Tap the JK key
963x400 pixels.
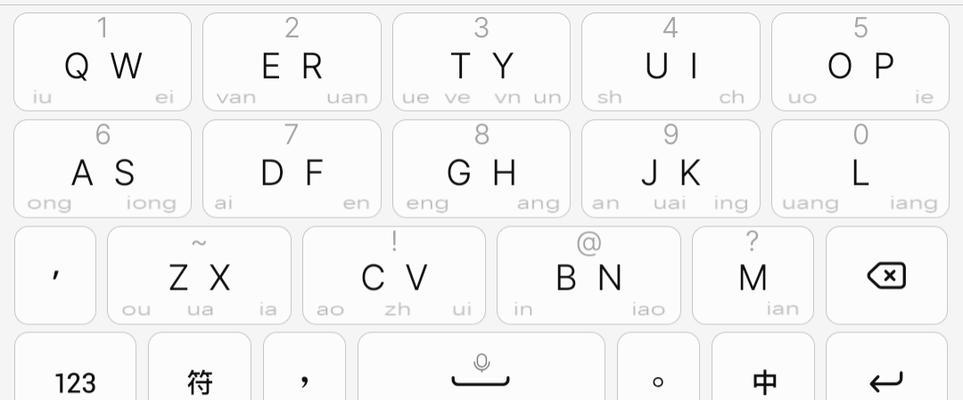click(670, 170)
